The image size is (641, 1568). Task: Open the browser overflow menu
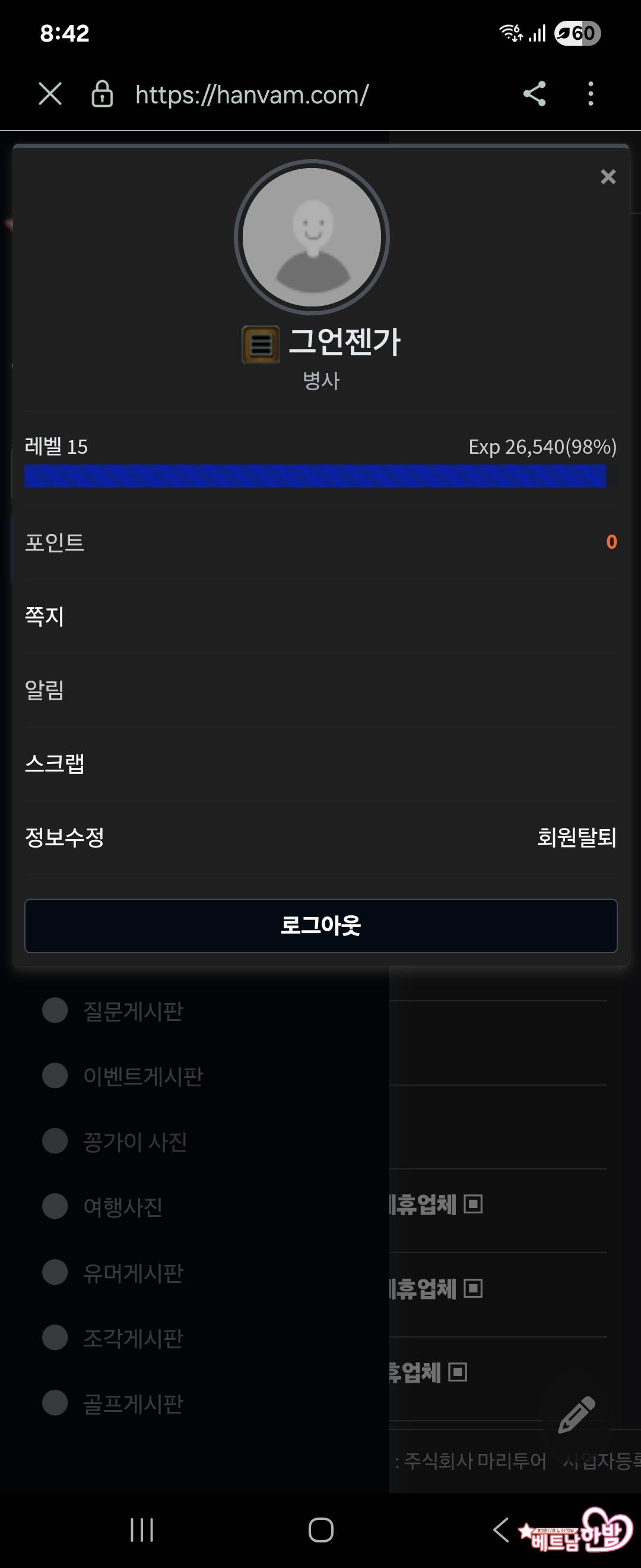(590, 94)
